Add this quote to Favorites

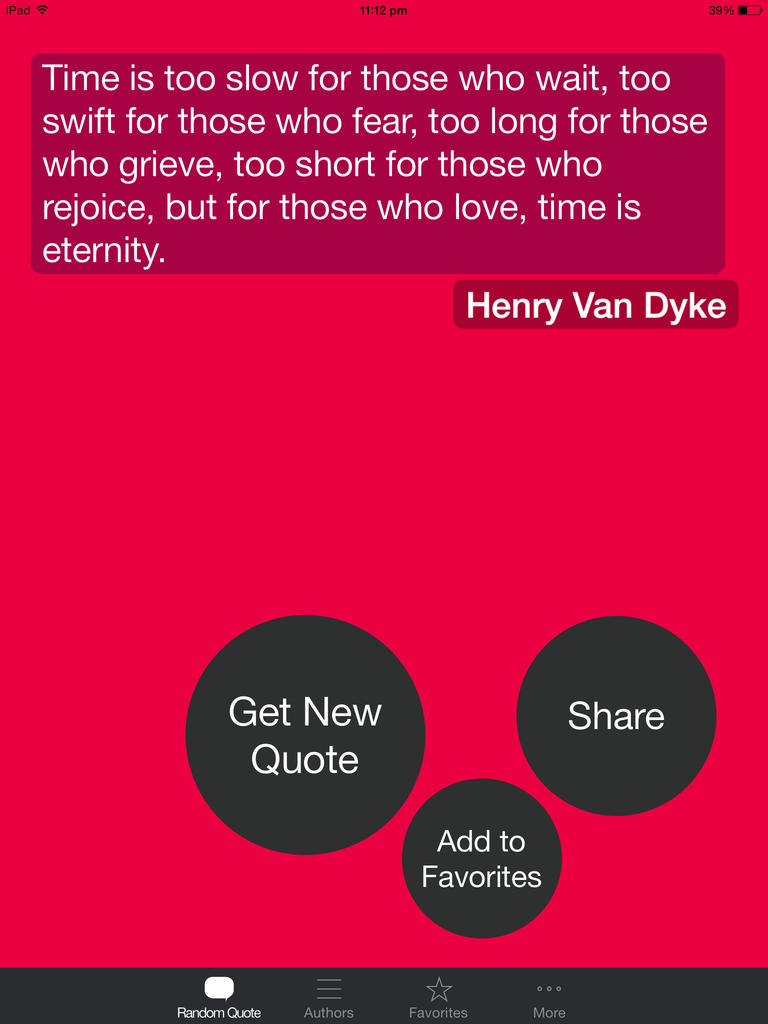tap(481, 858)
